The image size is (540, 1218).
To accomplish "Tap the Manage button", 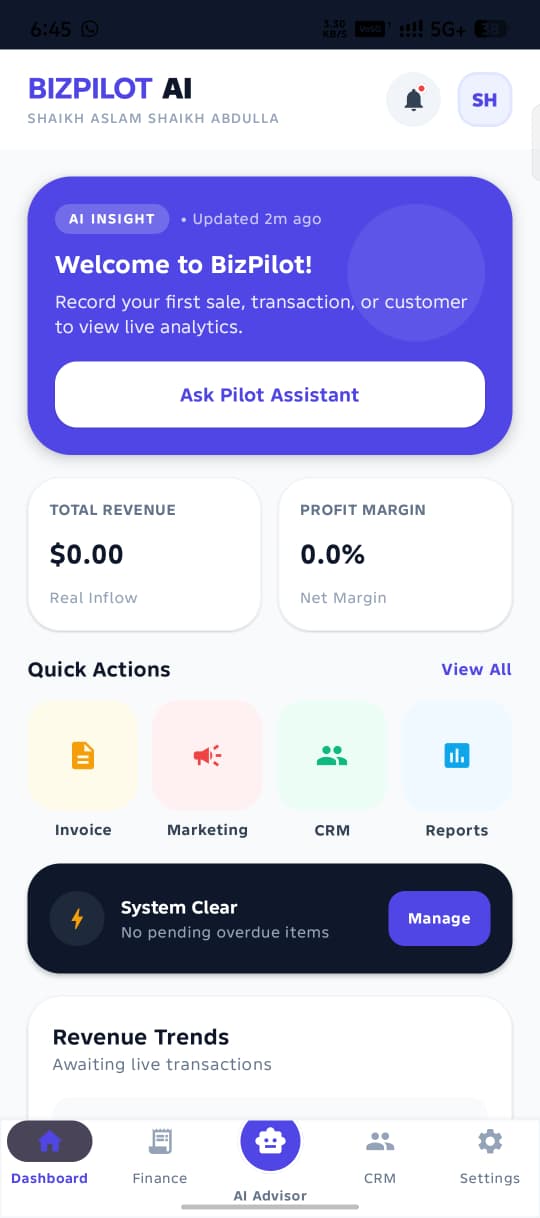I will [x=439, y=918].
